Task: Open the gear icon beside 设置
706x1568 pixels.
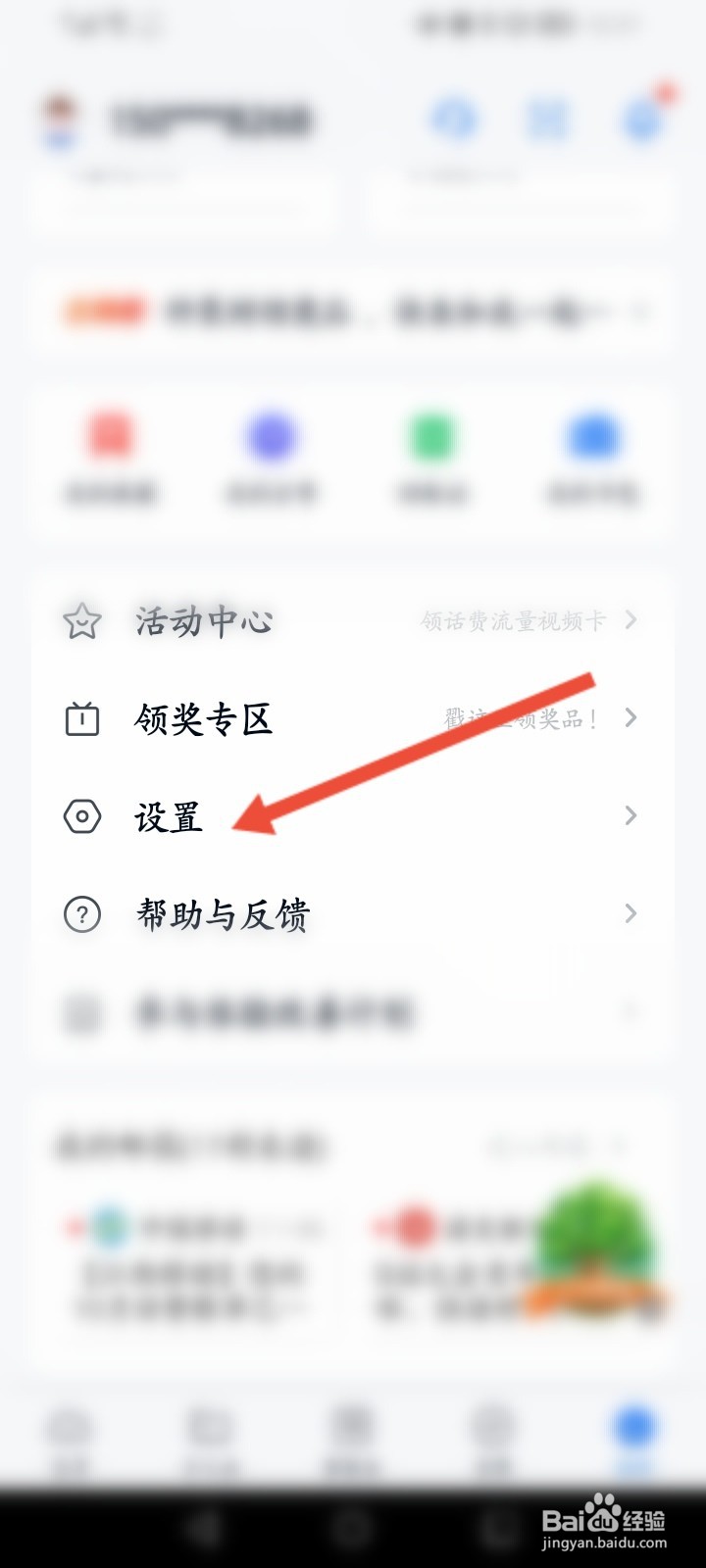Action: (x=81, y=814)
